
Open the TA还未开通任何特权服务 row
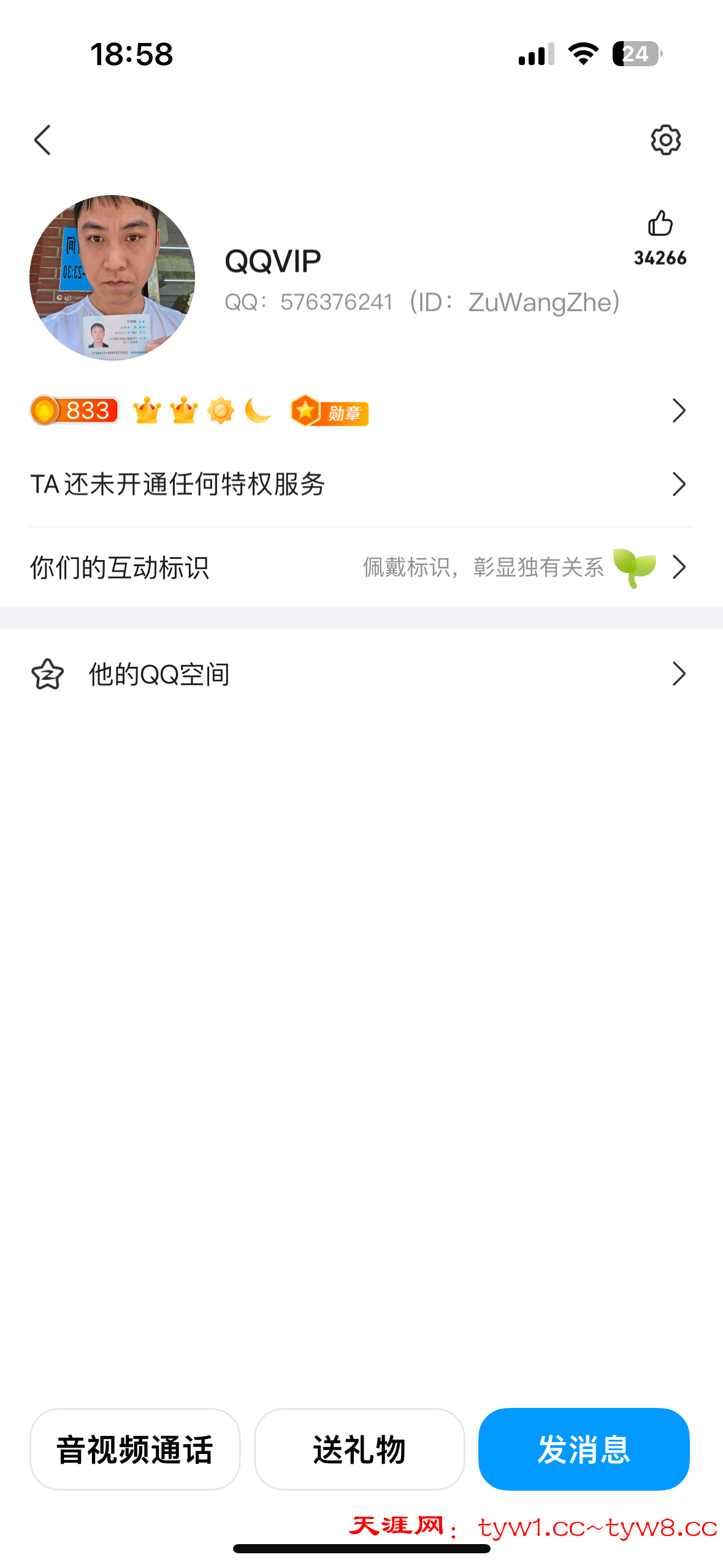click(361, 485)
